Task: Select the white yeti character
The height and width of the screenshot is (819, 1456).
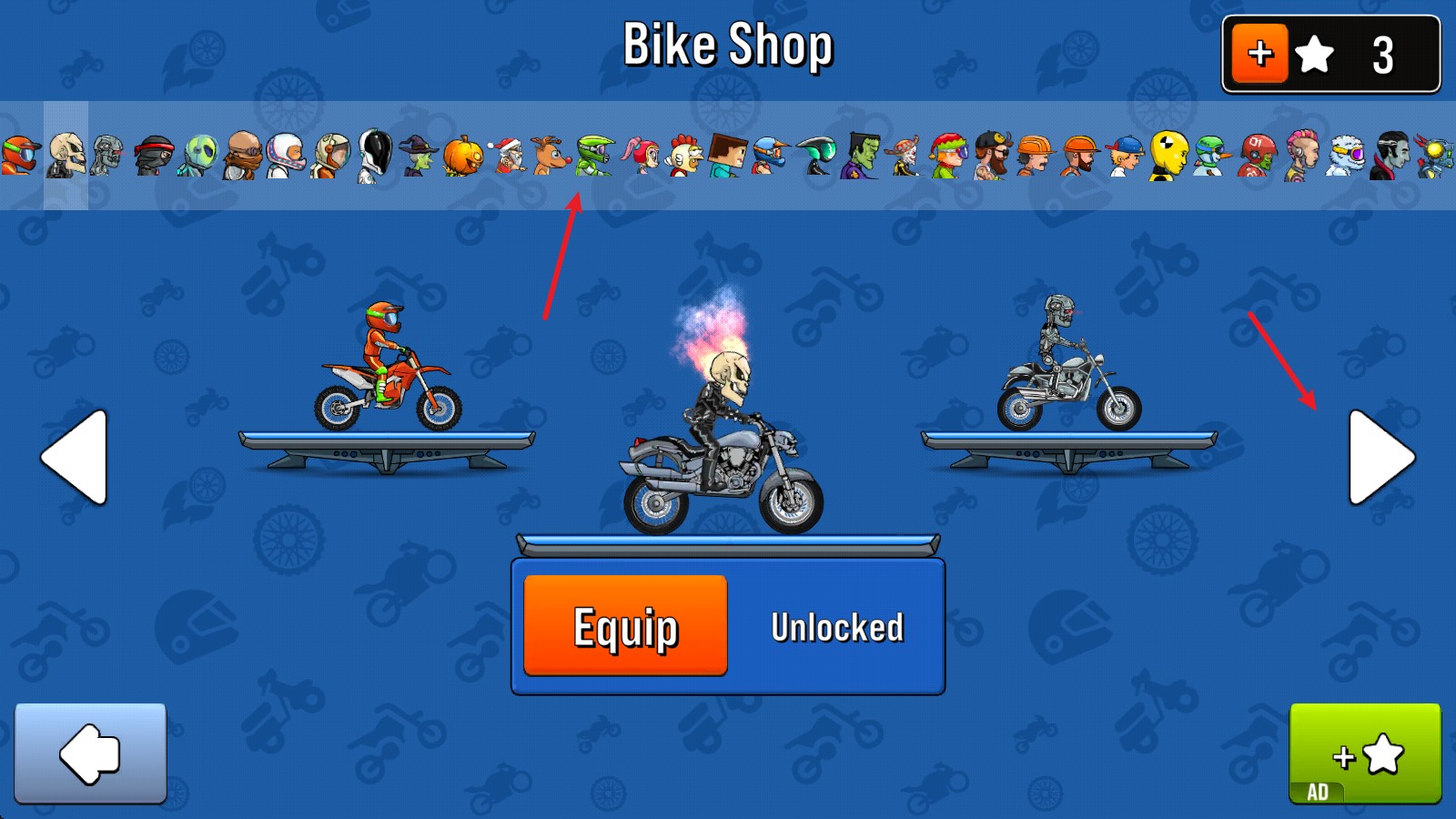Action: pyautogui.click(x=1346, y=156)
